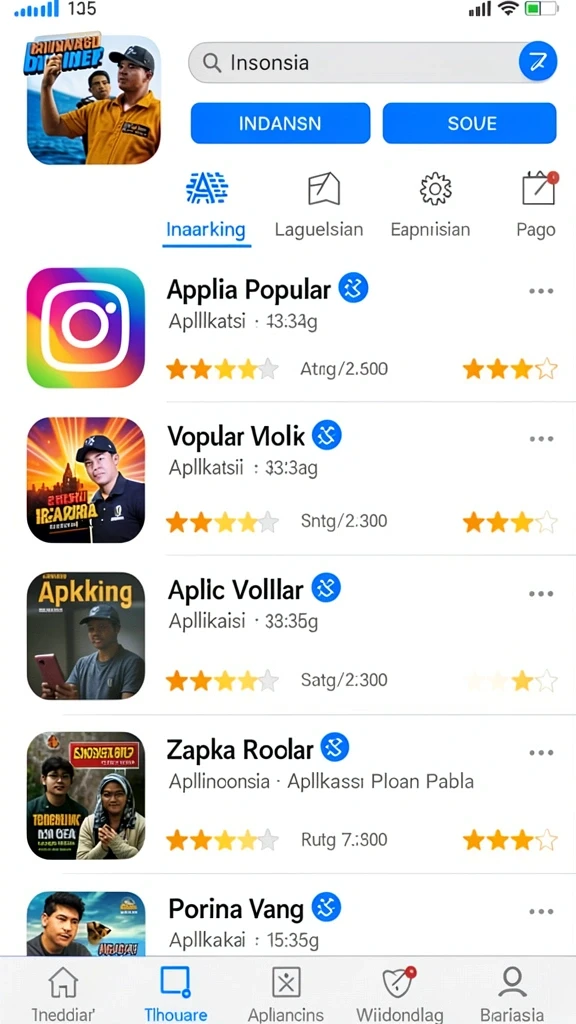Open the Porina Vang app row
Screen dimensions: 576x1024
point(293,922)
